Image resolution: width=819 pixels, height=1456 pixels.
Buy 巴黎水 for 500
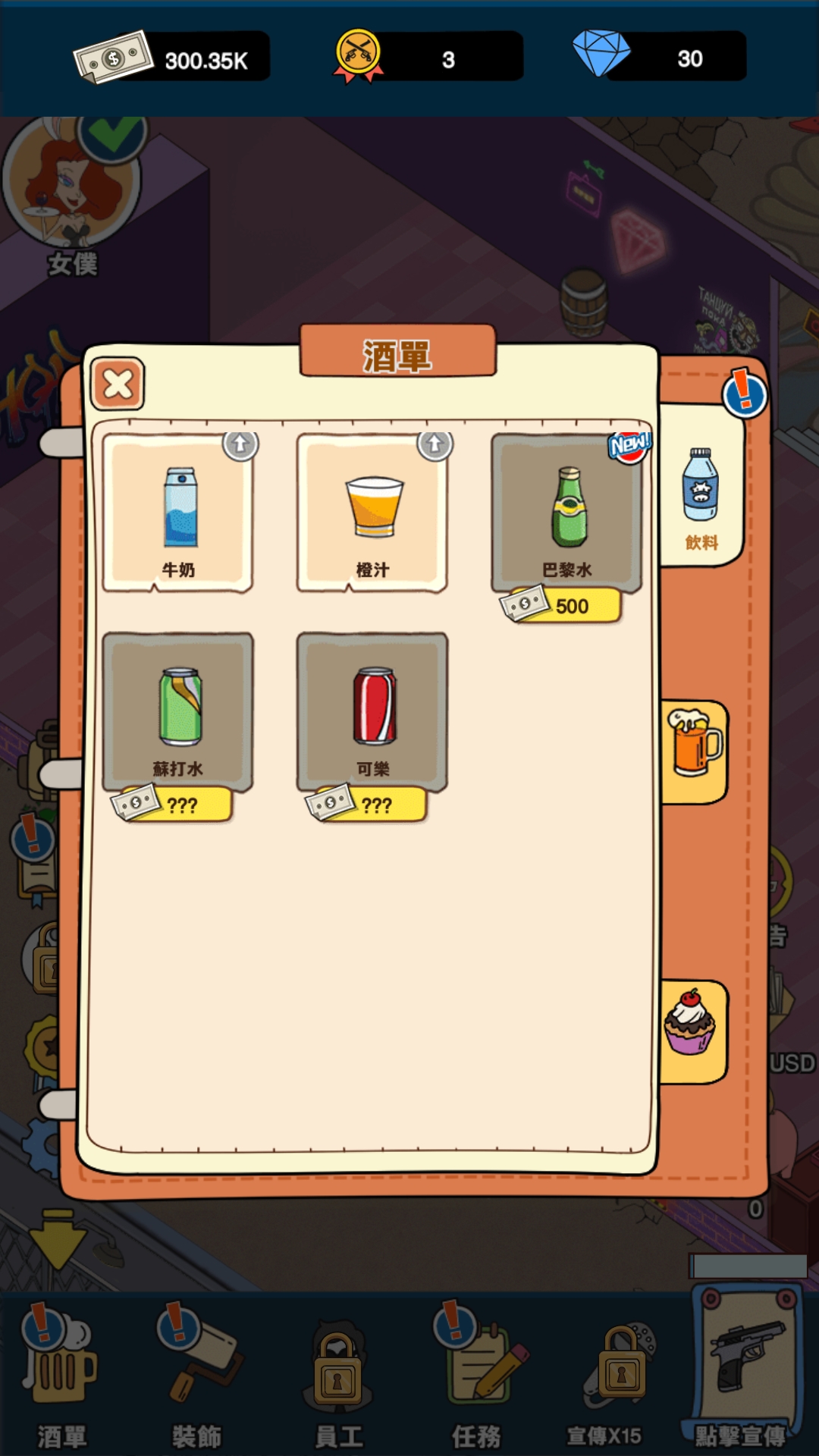click(x=563, y=606)
